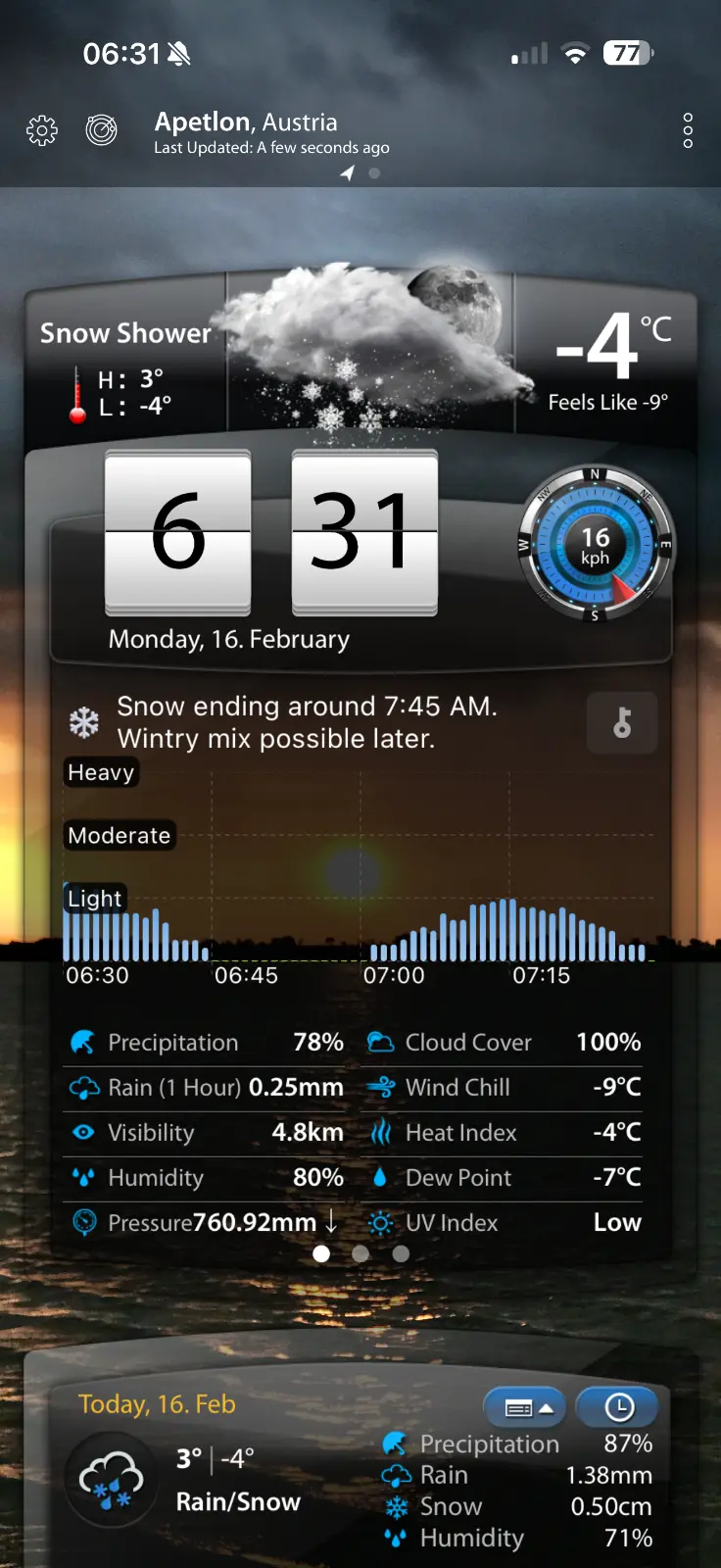The width and height of the screenshot is (721, 1568).
Task: Open the settings gear
Action: tap(42, 130)
